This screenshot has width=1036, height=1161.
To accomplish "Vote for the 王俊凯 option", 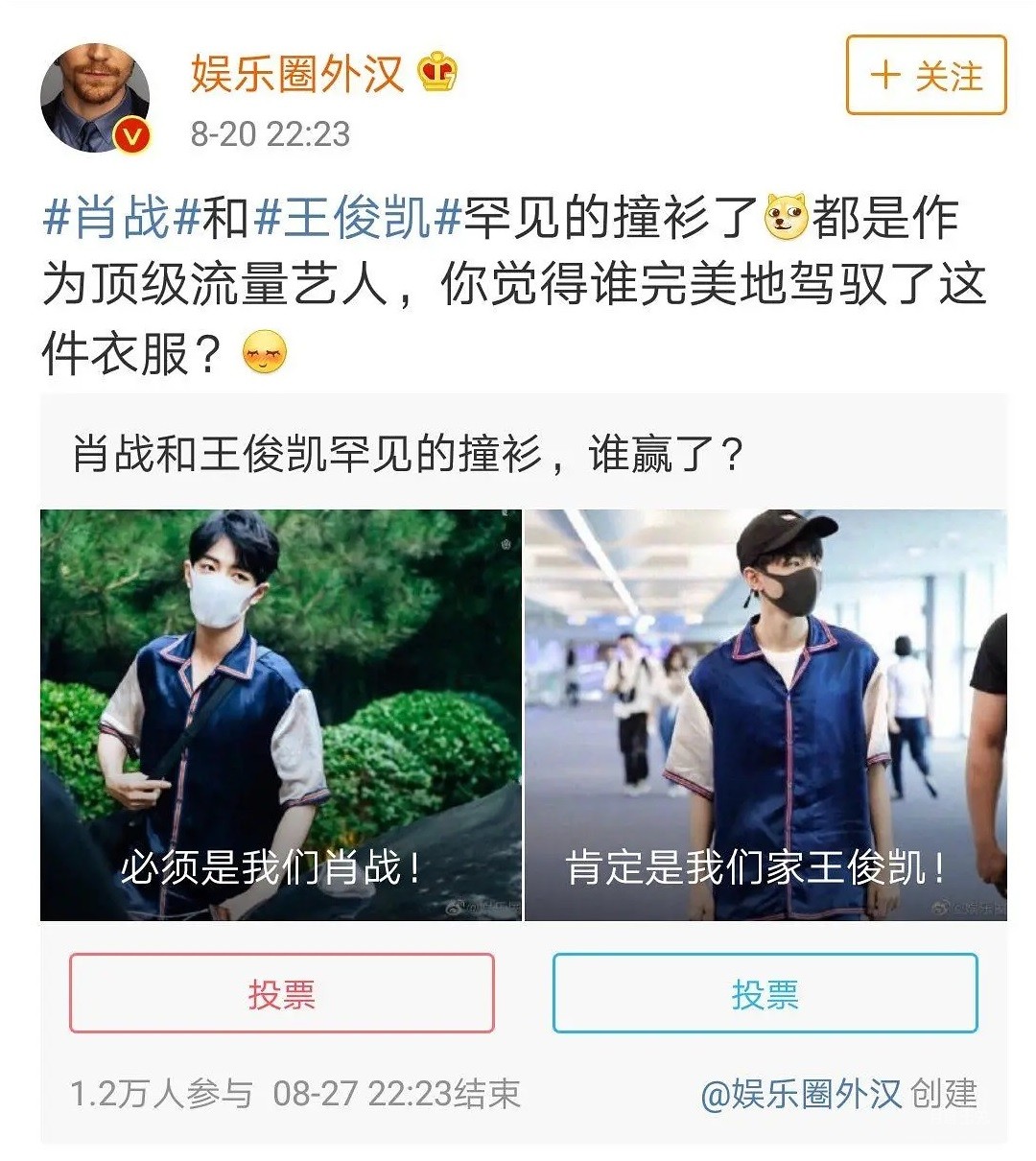I will 765,994.
